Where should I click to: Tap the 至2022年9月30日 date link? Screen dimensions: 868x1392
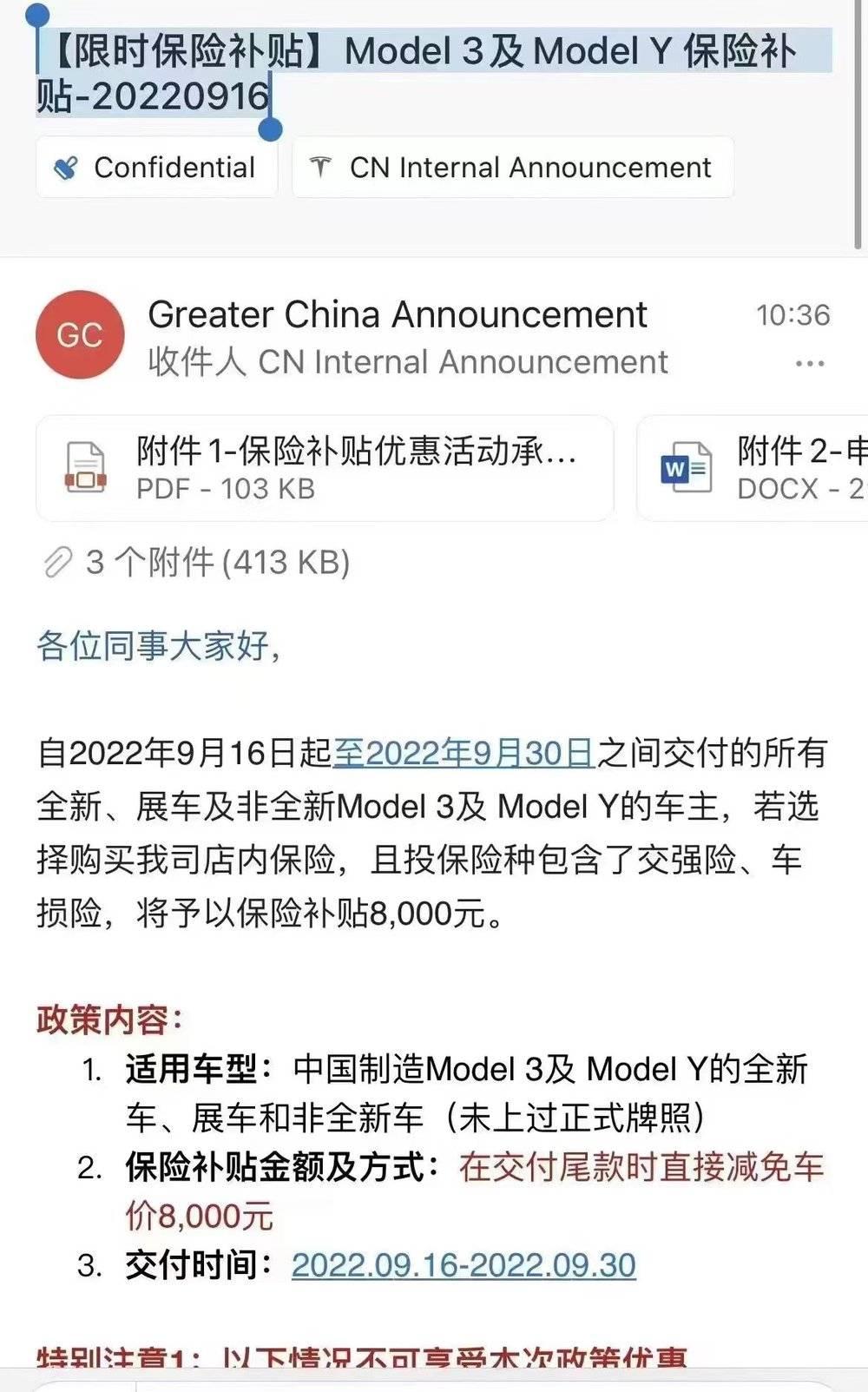tap(464, 753)
